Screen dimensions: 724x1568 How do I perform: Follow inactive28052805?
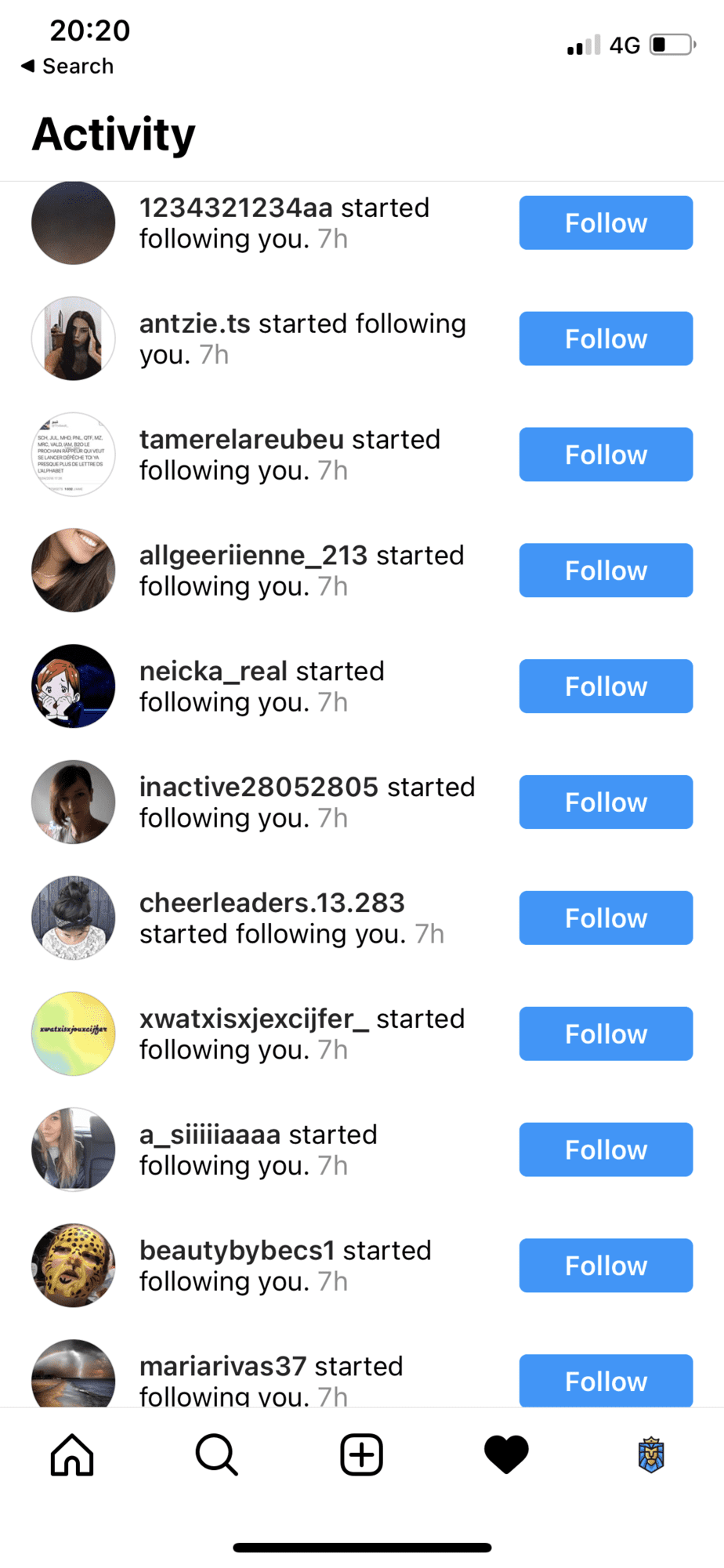tap(605, 802)
